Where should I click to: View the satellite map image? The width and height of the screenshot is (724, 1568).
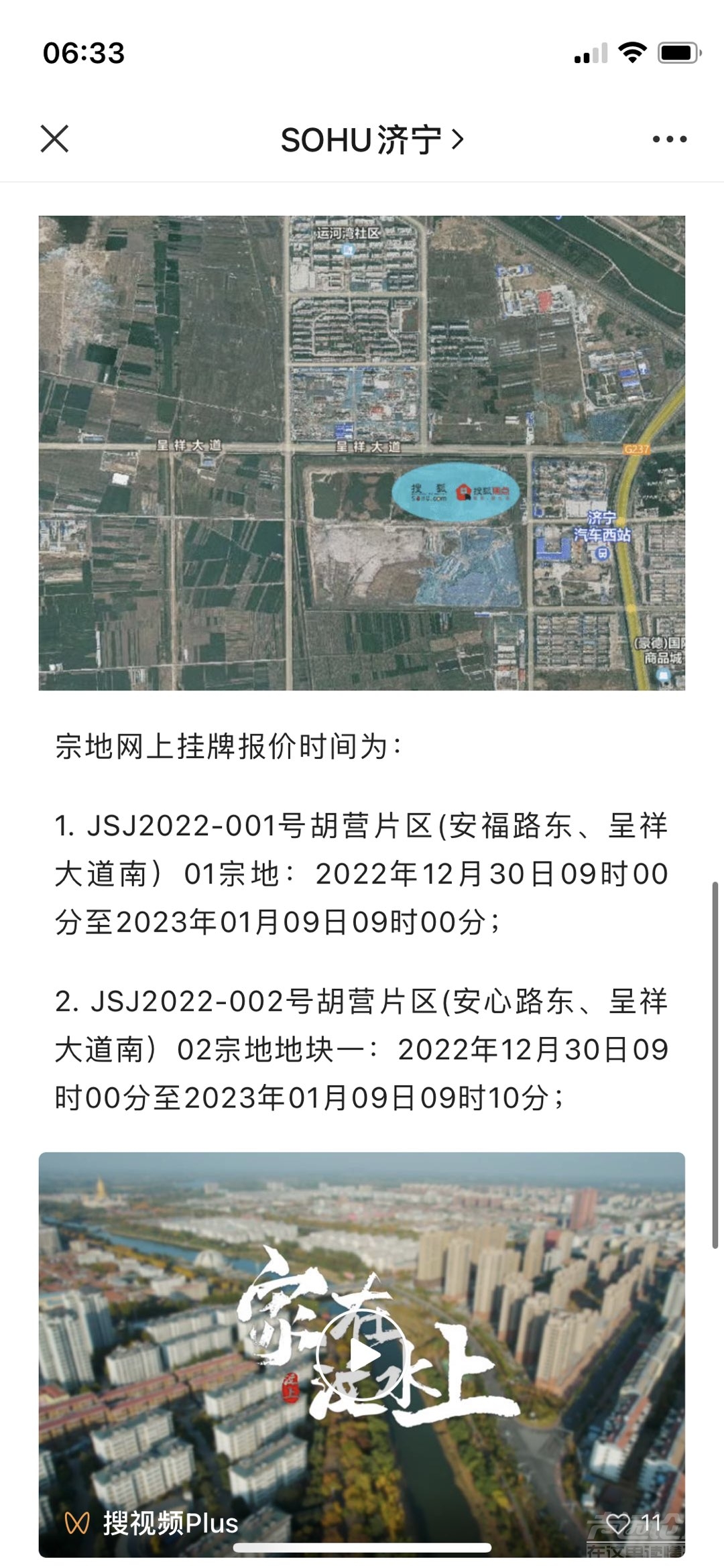(x=362, y=453)
